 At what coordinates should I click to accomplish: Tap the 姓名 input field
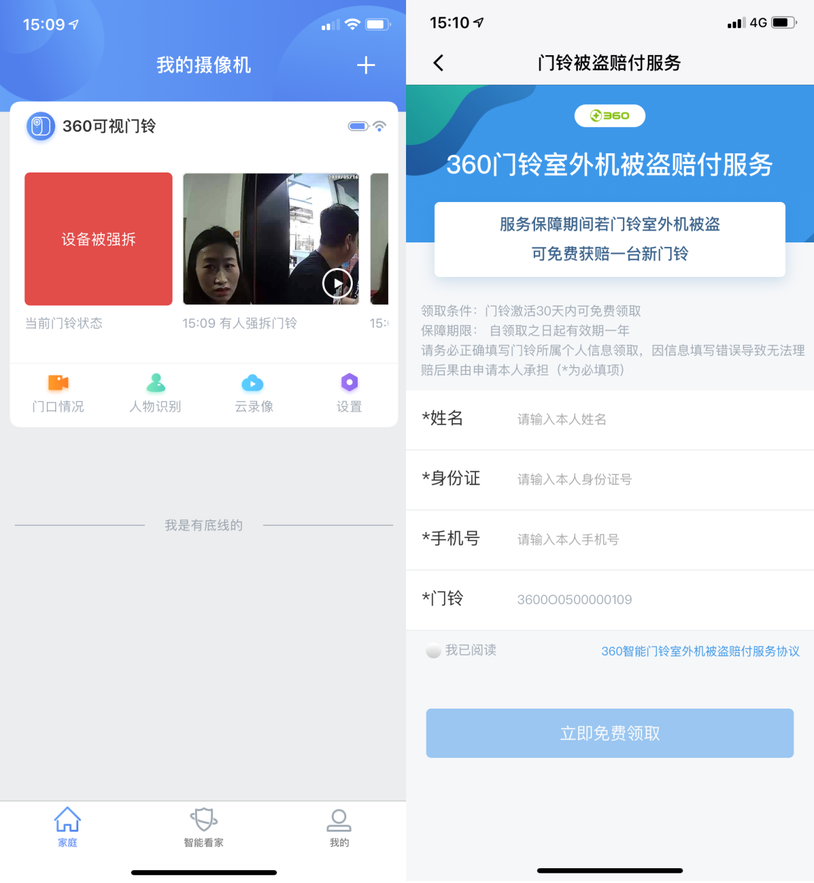coord(650,419)
